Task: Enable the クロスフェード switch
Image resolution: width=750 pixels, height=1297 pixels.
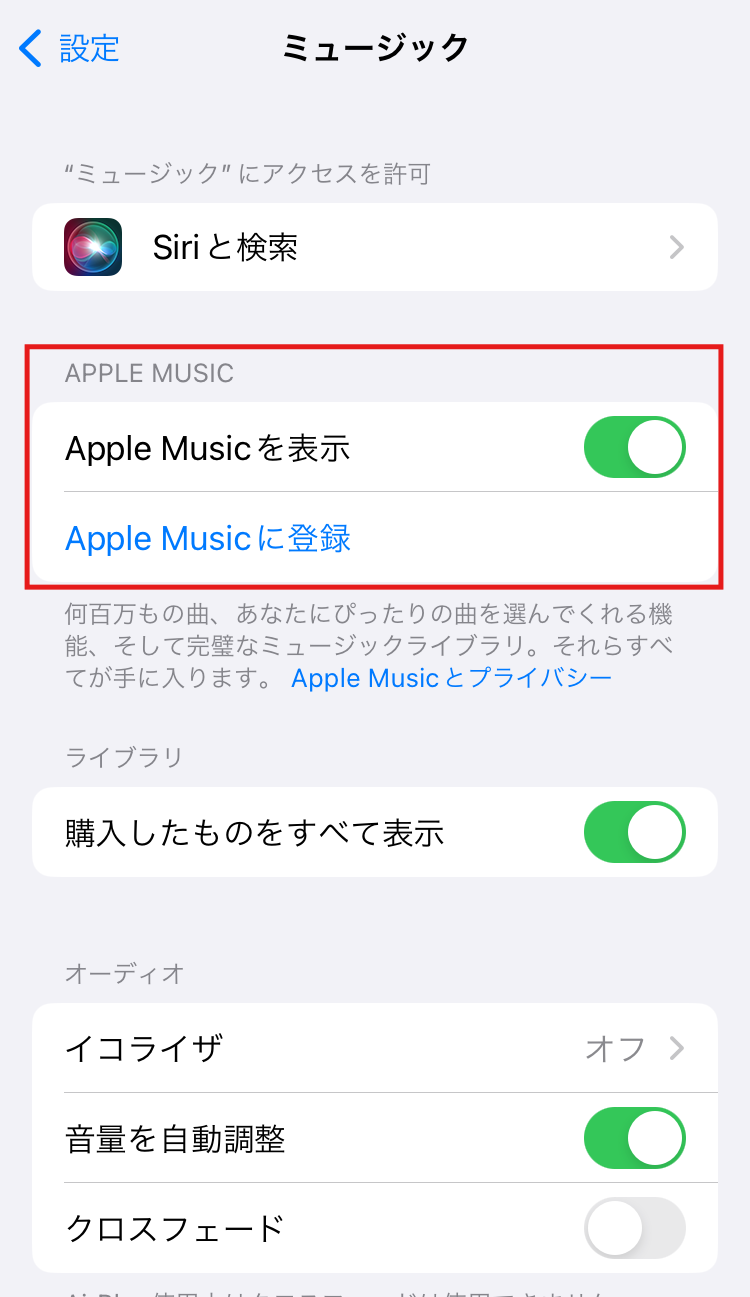Action: [x=634, y=1228]
